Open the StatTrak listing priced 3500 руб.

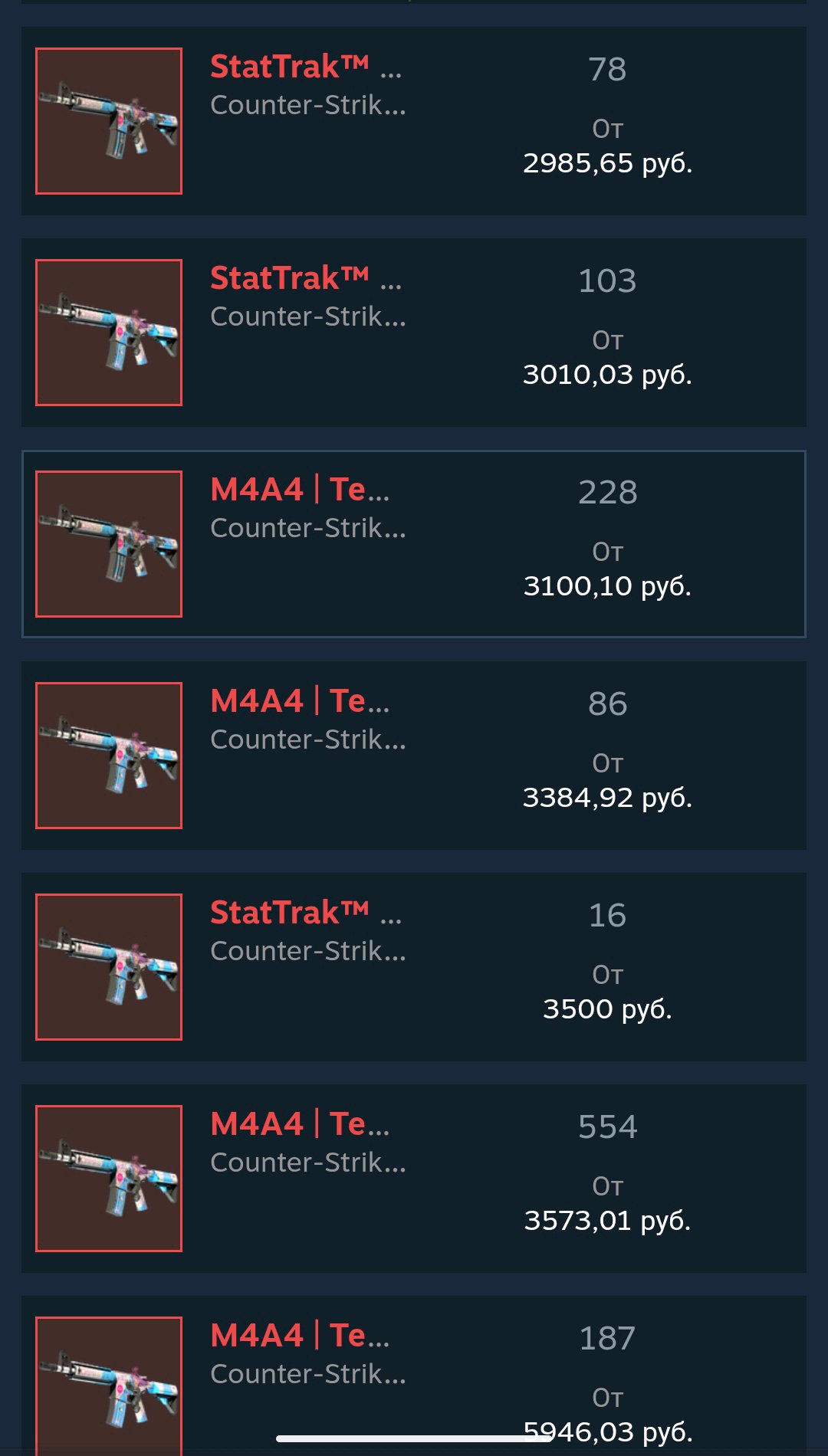click(414, 967)
